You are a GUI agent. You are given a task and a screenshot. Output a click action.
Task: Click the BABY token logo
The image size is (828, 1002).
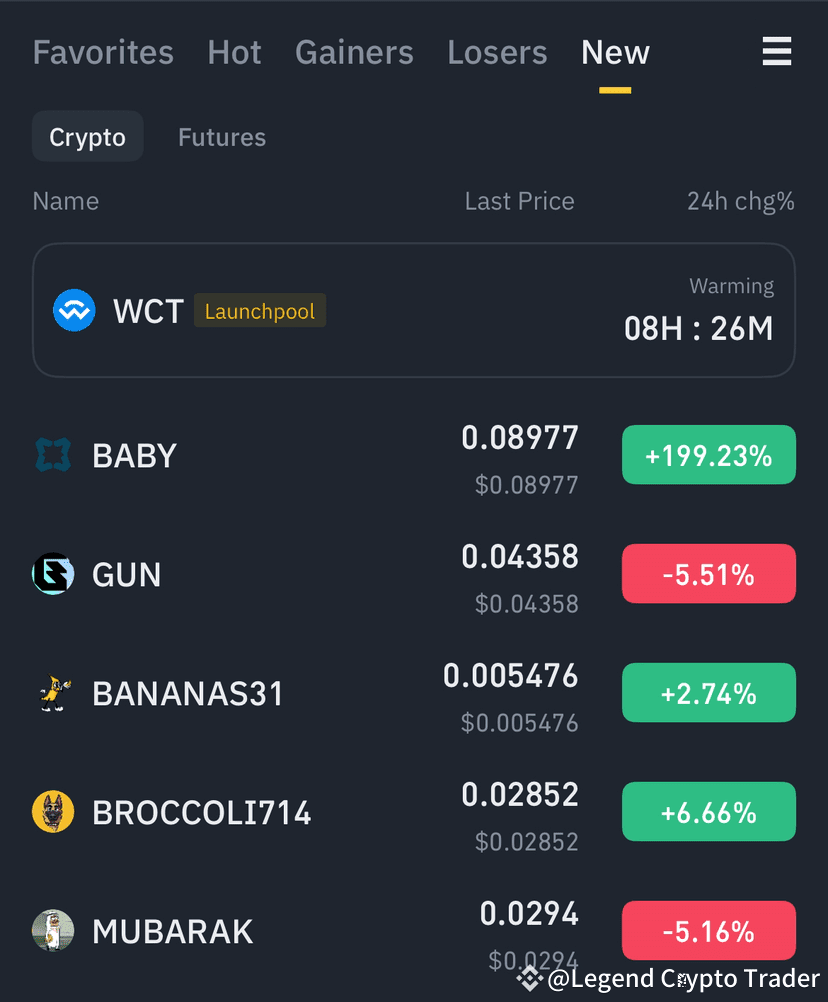coord(52,455)
